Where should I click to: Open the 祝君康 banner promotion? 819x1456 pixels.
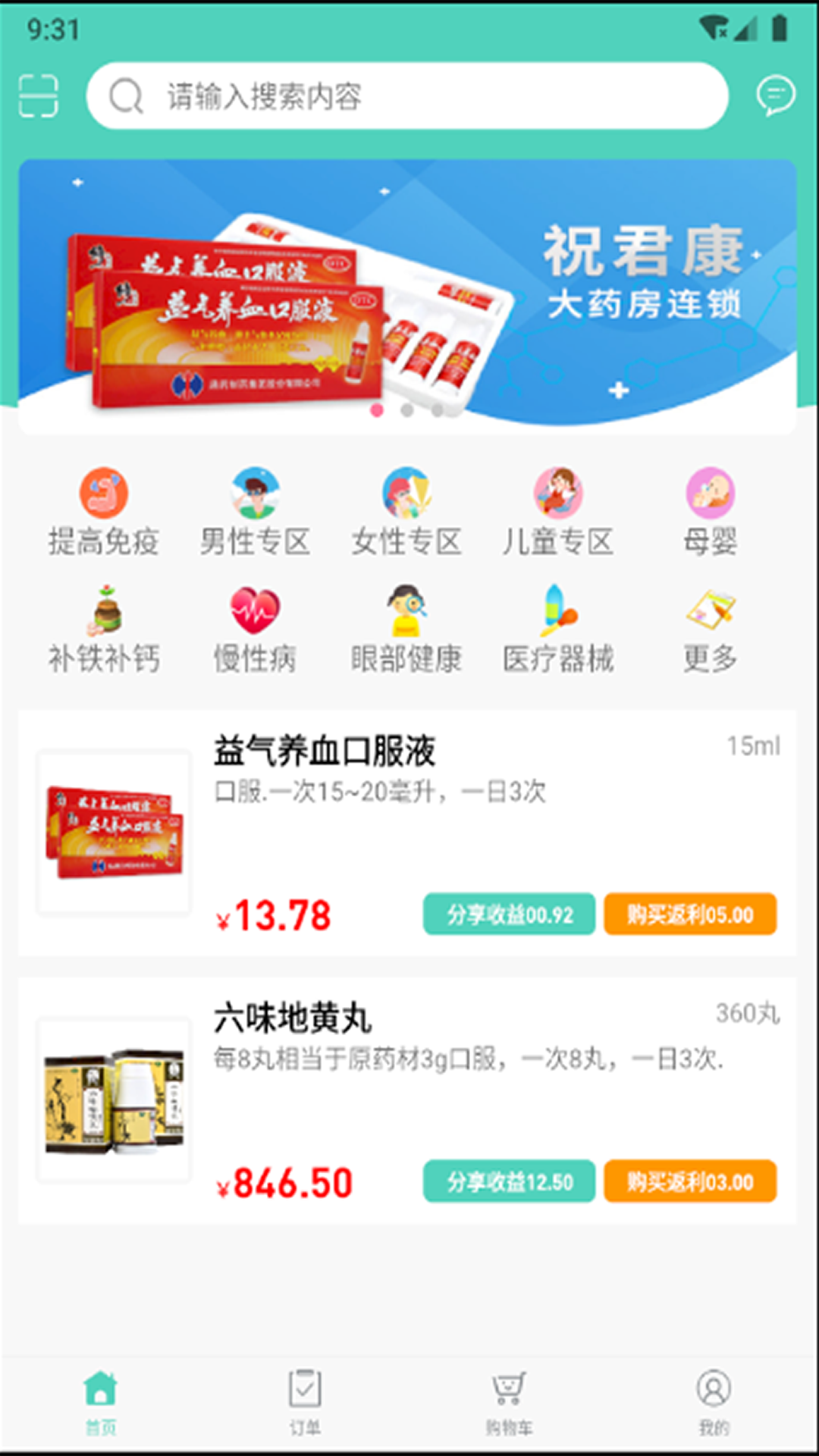[x=407, y=296]
